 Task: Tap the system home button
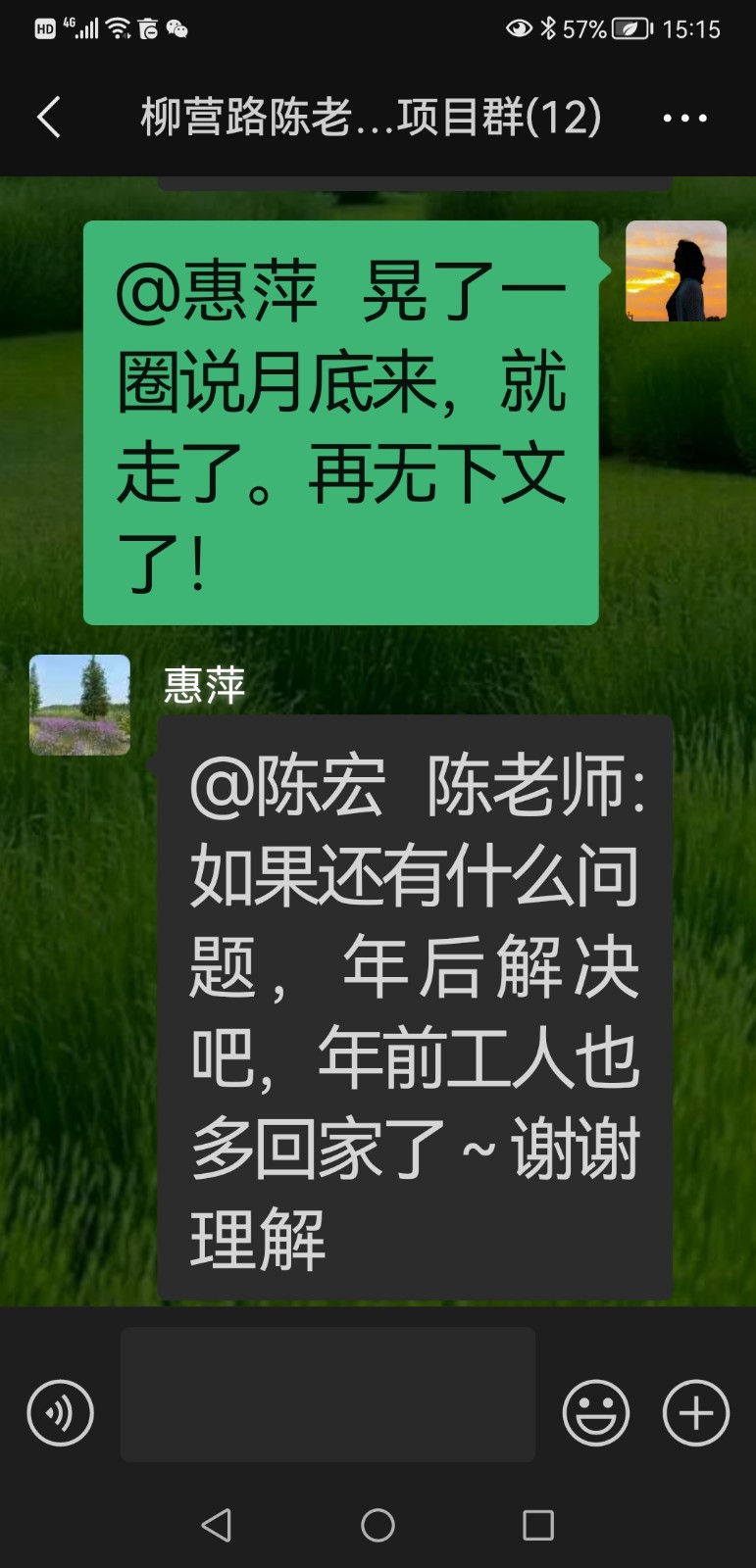point(378,1525)
